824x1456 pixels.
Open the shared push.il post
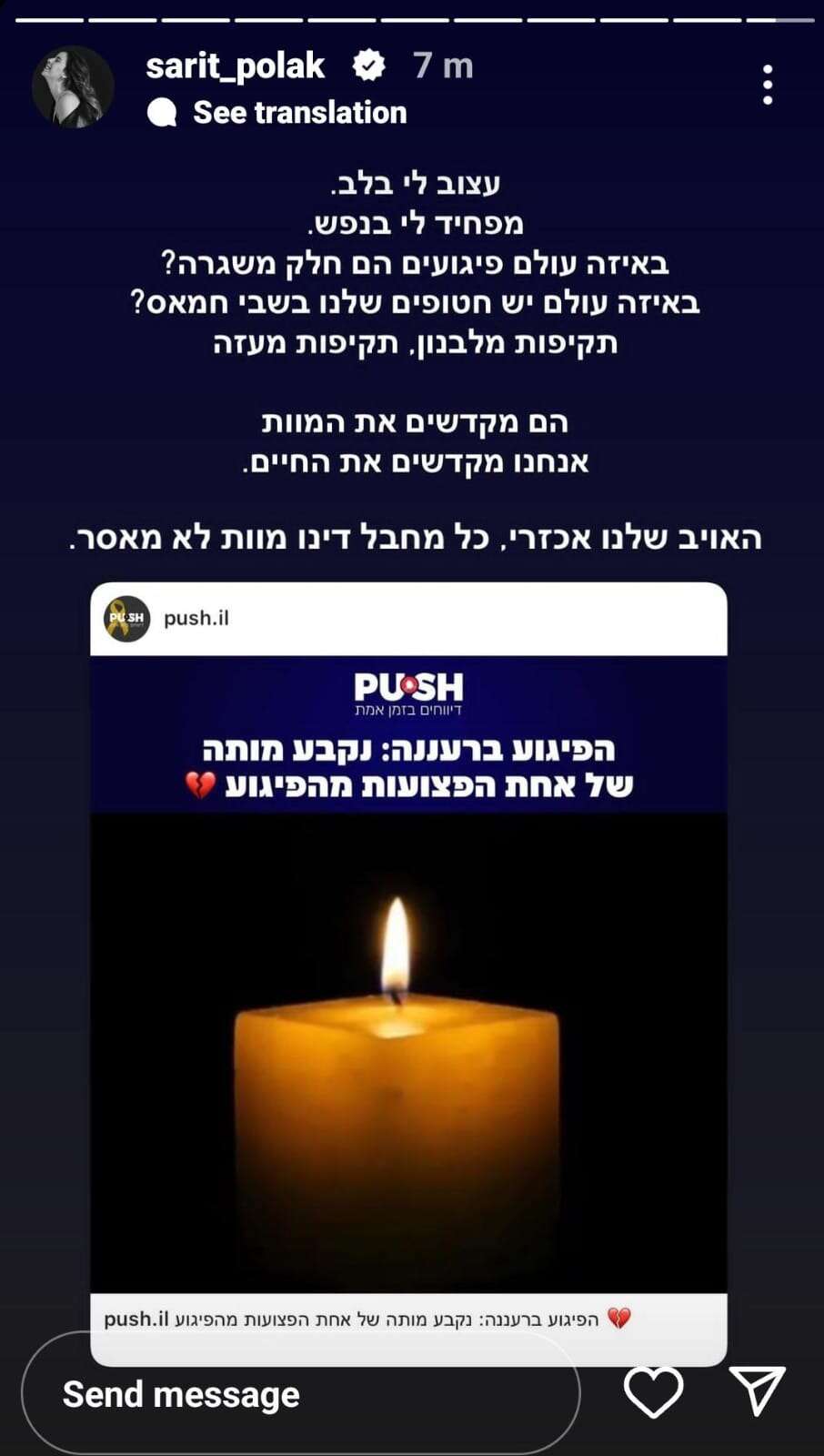pyautogui.click(x=408, y=974)
